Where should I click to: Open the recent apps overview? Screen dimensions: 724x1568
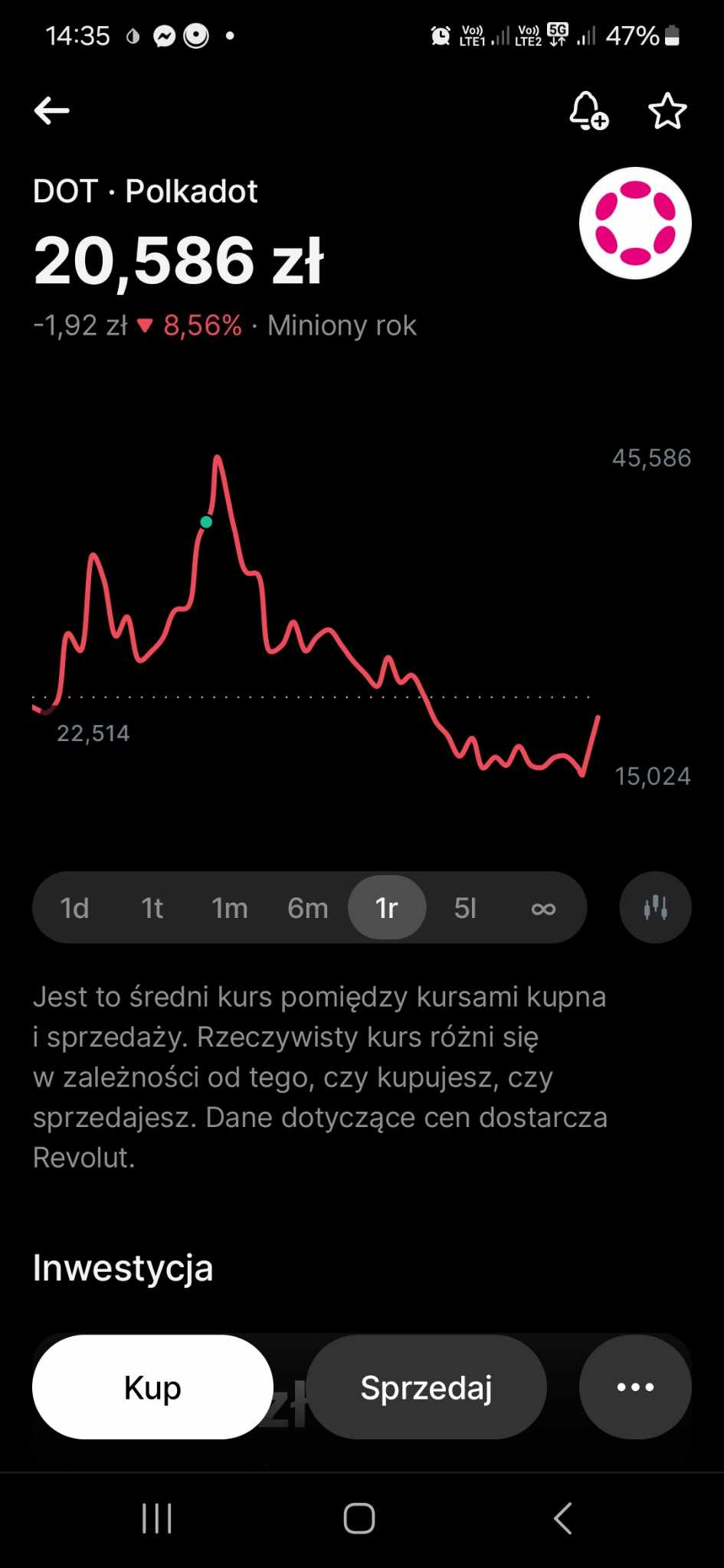pos(157,1518)
